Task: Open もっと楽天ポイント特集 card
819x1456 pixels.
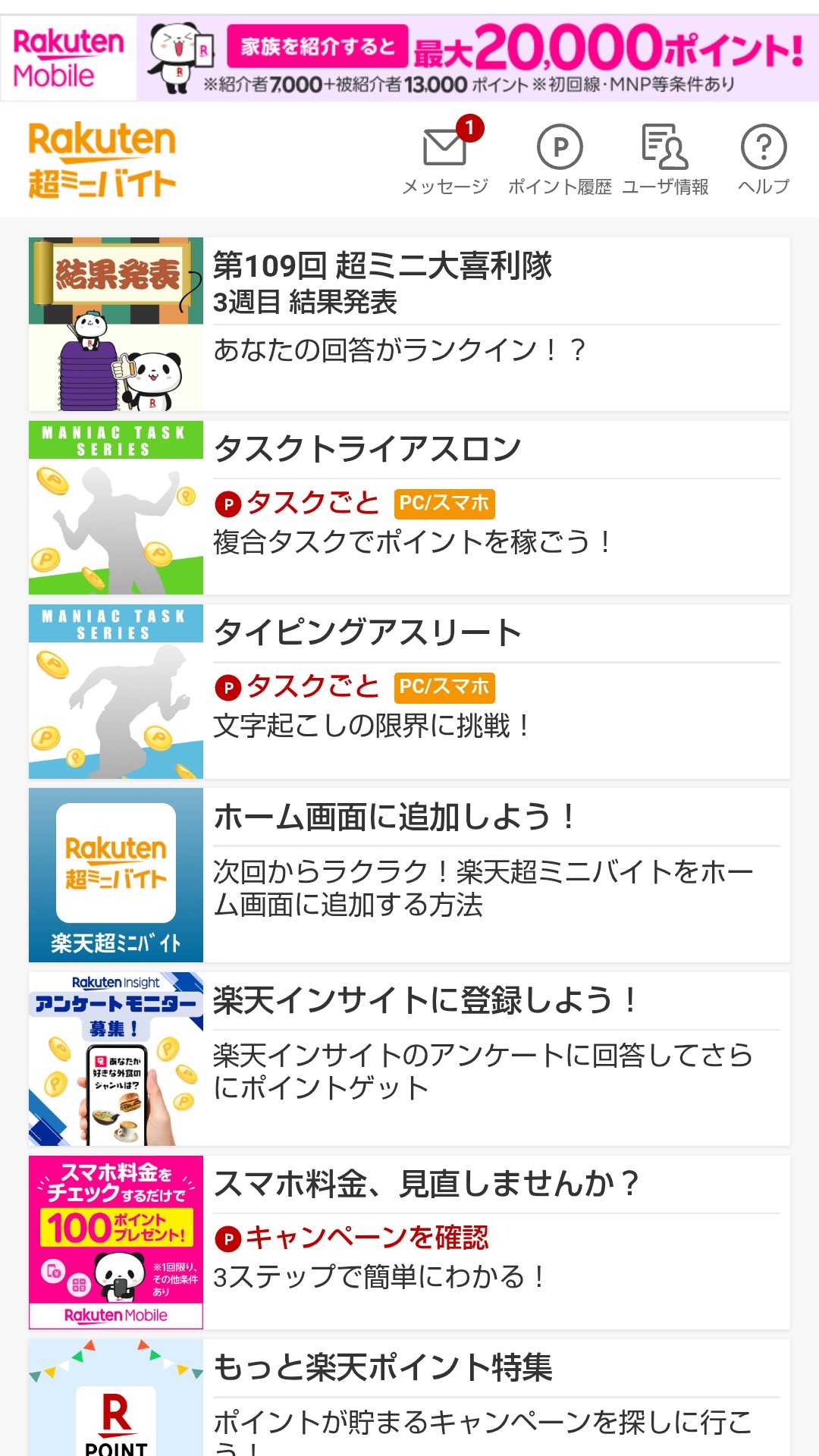Action: pyautogui.click(x=409, y=1399)
